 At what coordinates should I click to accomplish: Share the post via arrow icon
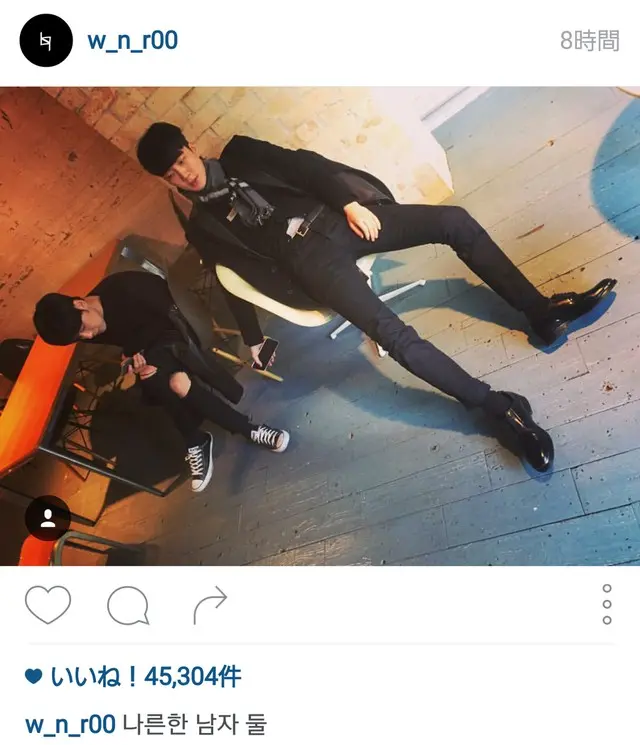(209, 604)
